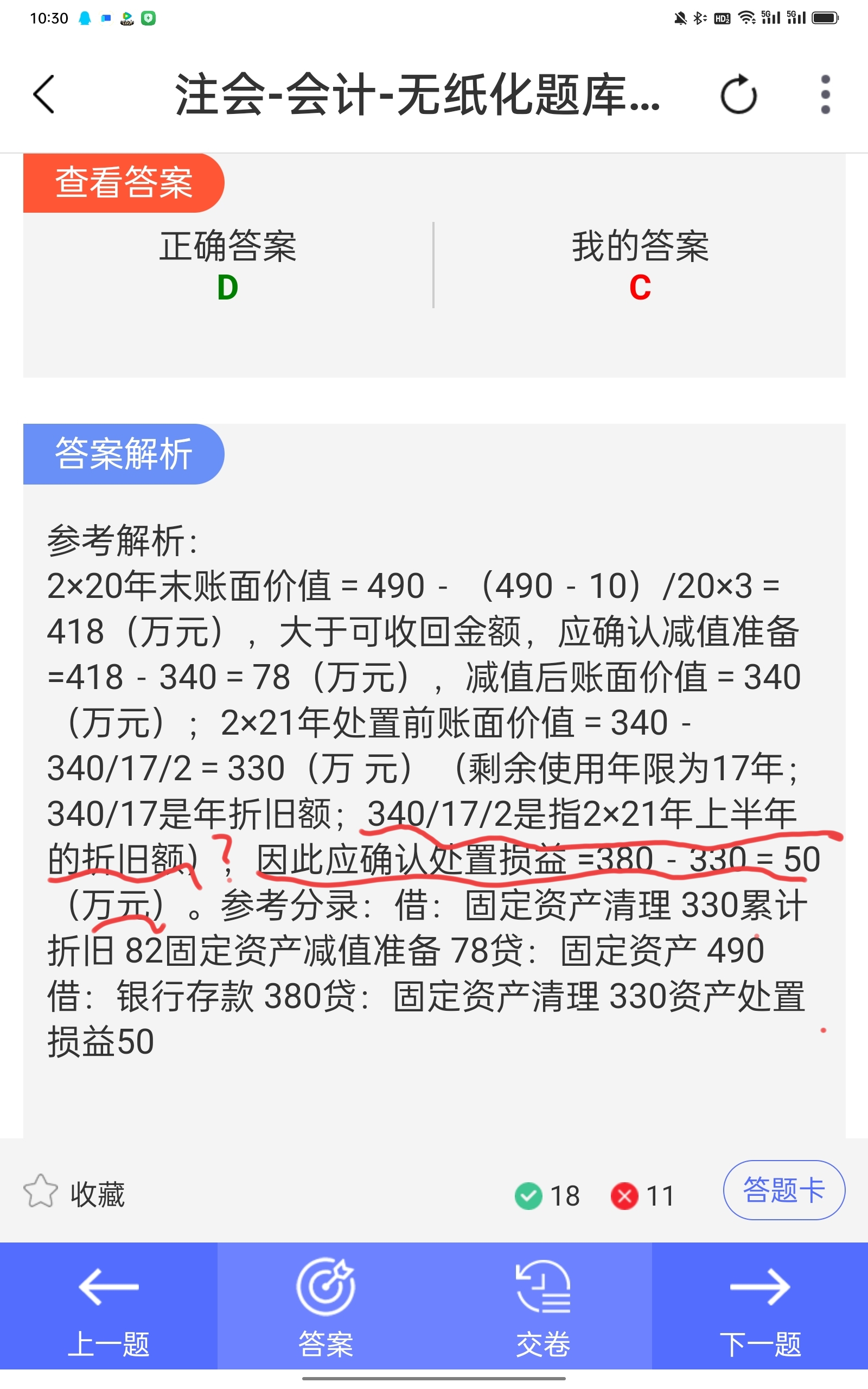Go back using the top-left arrow
Screen dimensions: 868x1389
44,94
